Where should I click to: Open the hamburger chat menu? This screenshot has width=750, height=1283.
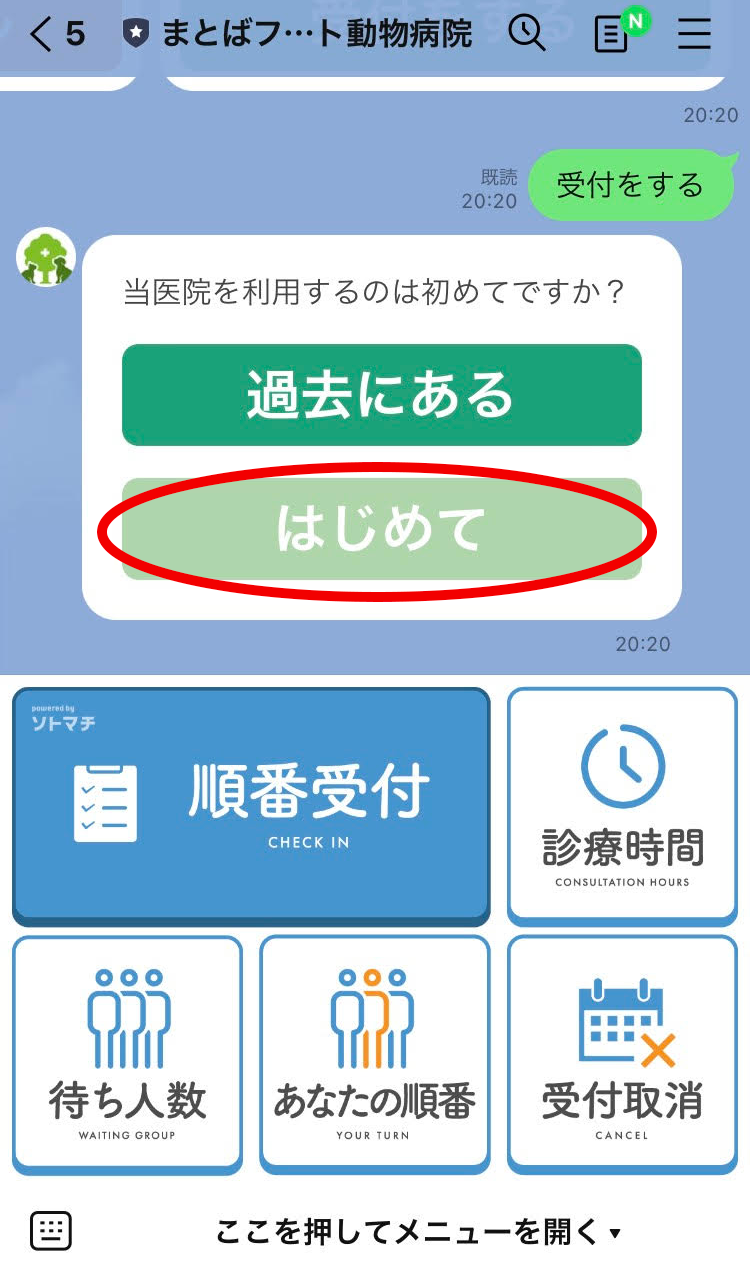(694, 35)
